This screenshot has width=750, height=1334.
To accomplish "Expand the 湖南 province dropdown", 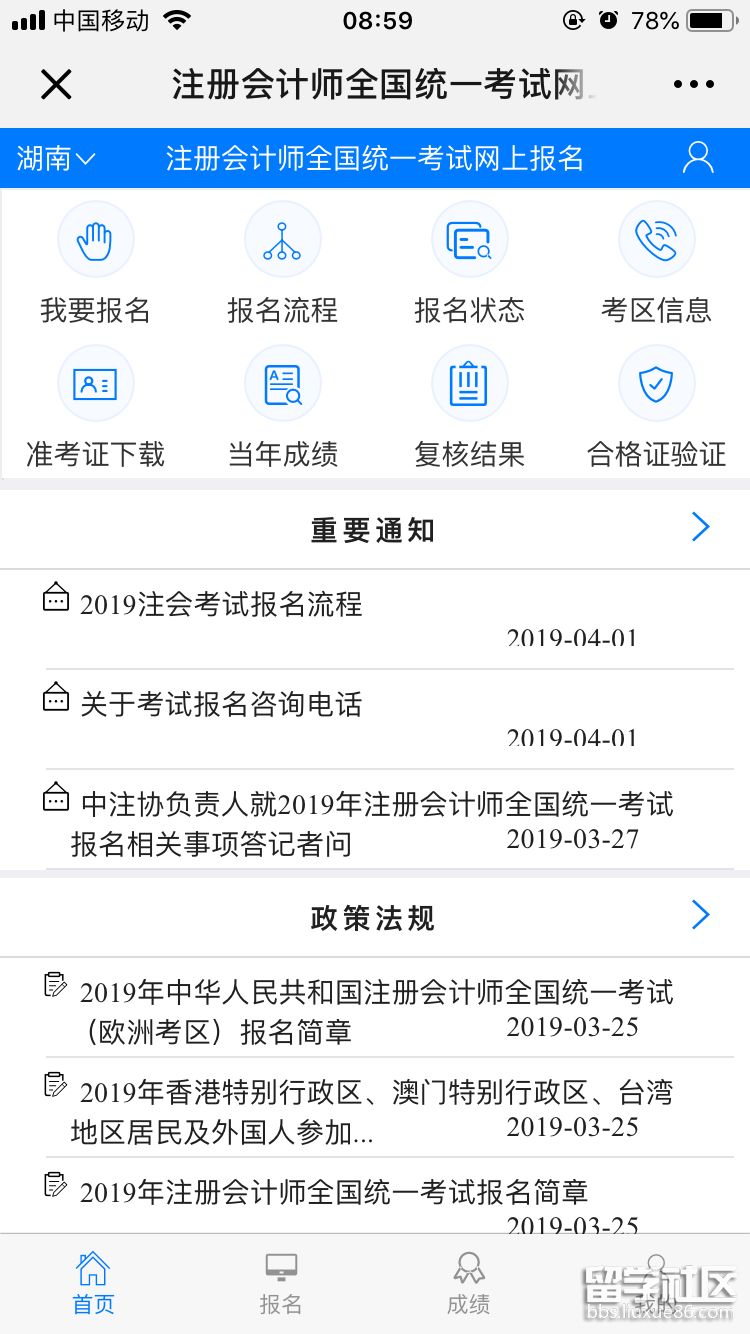I will 56,158.
